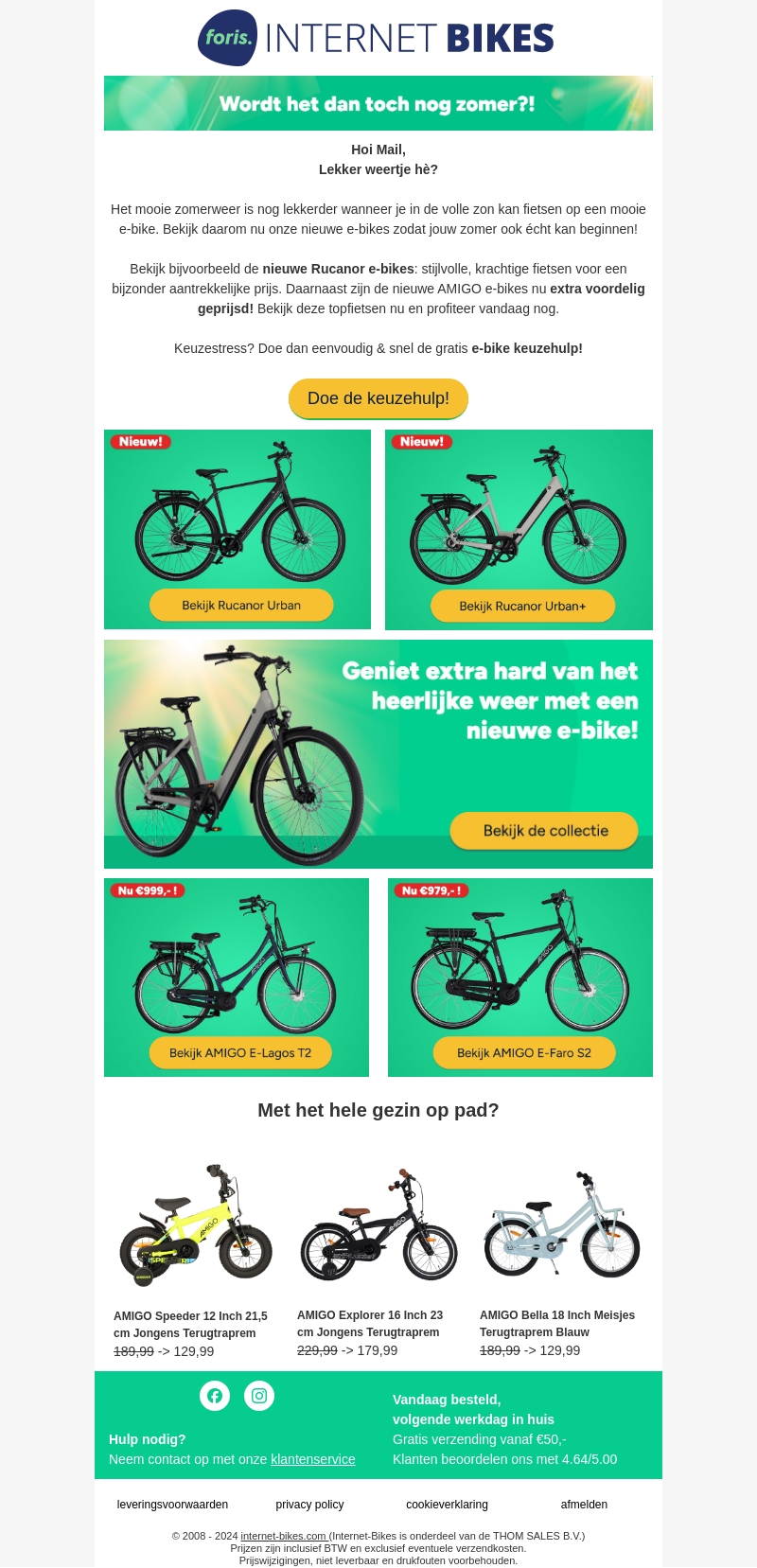View the AMIGO E-Faro S2 offer
This screenshot has height=1568, width=757.
click(523, 1053)
